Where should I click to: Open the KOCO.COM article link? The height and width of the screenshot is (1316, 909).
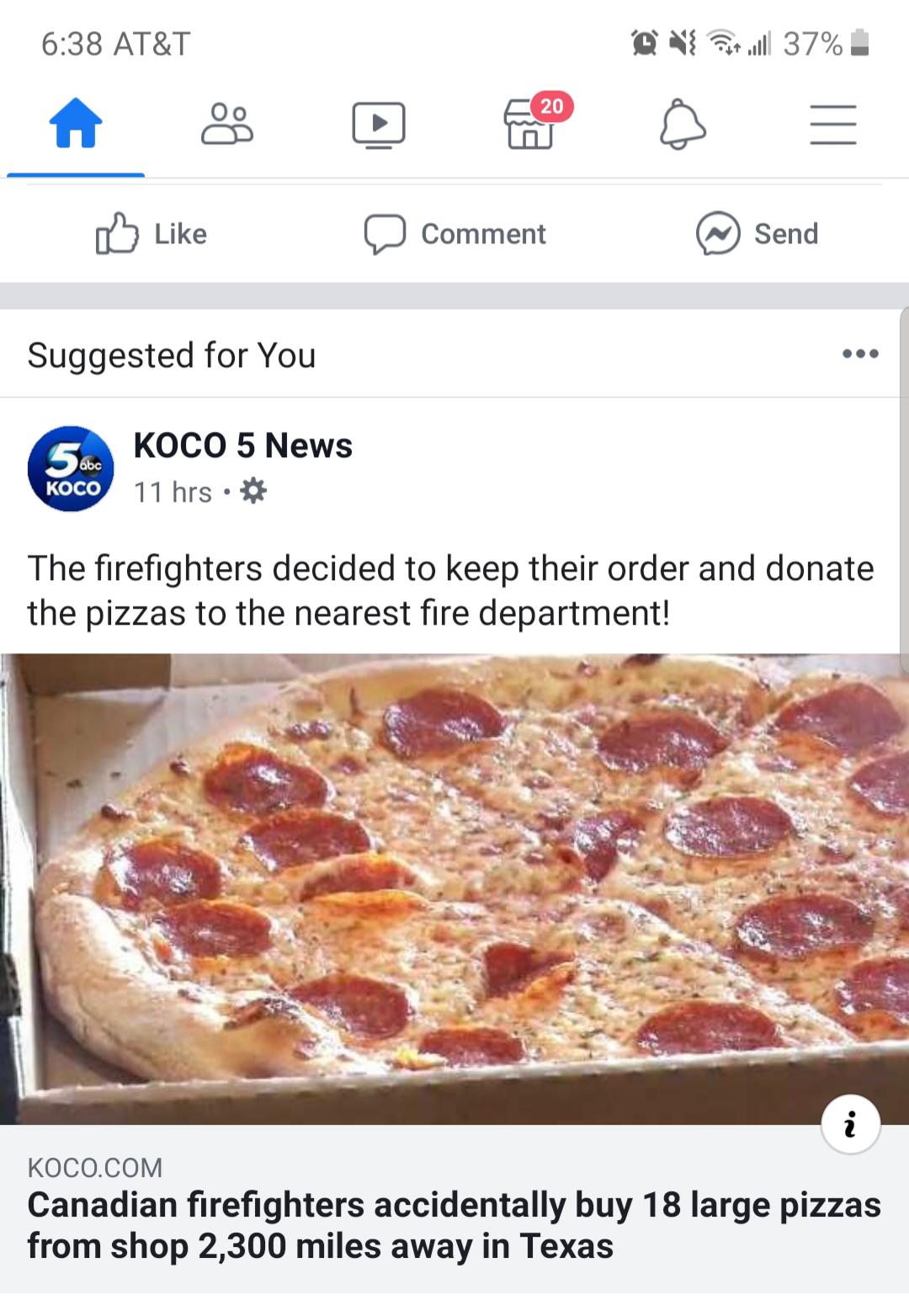pyautogui.click(x=95, y=1166)
